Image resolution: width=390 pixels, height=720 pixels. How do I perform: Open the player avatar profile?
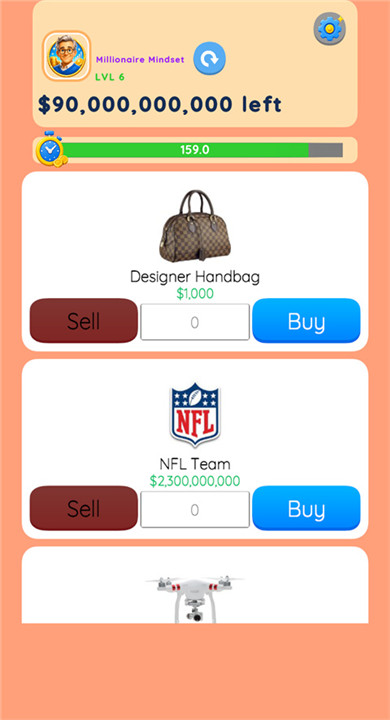click(x=67, y=56)
